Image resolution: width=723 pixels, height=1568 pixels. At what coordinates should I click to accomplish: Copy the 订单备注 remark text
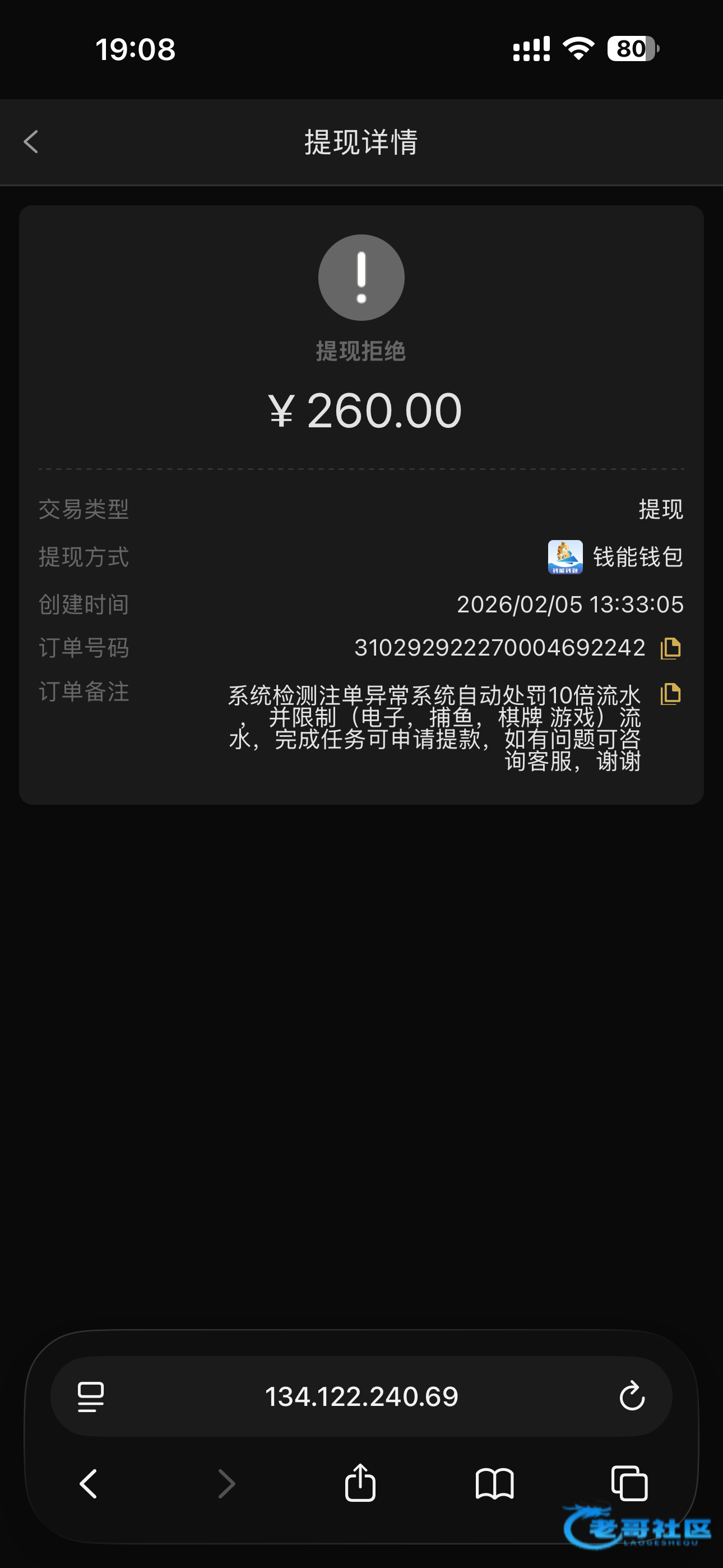[670, 694]
